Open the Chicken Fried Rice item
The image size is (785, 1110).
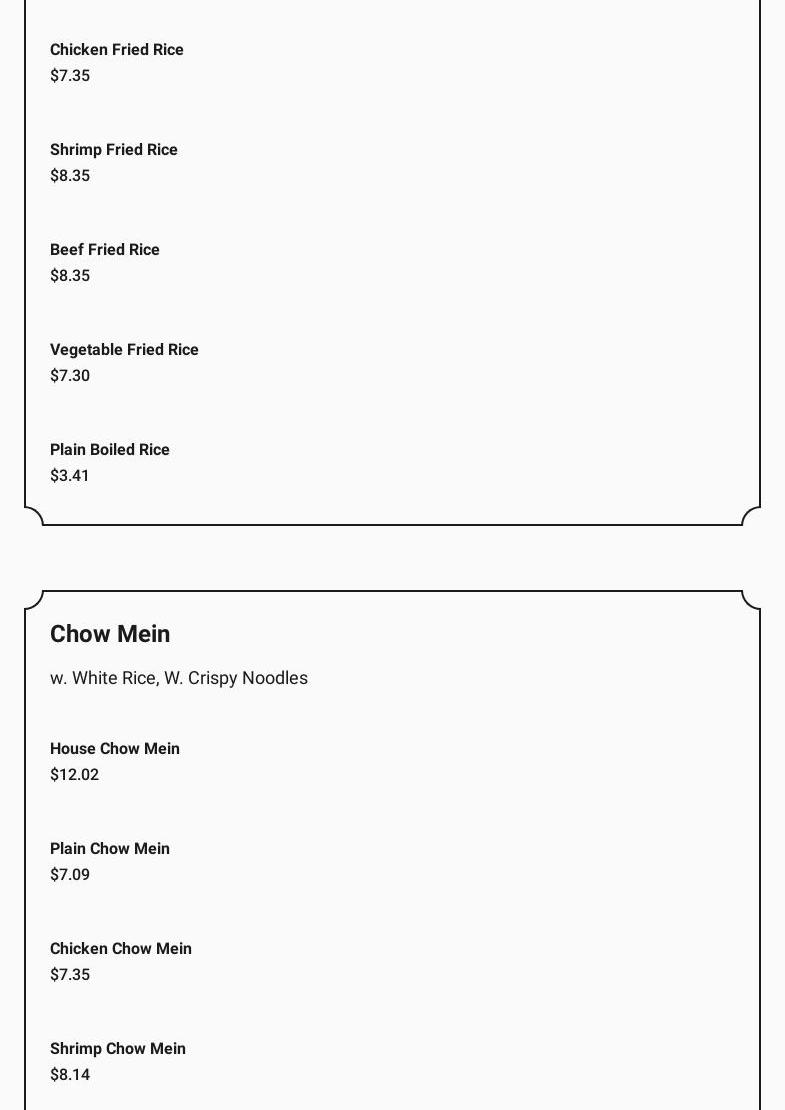click(117, 50)
